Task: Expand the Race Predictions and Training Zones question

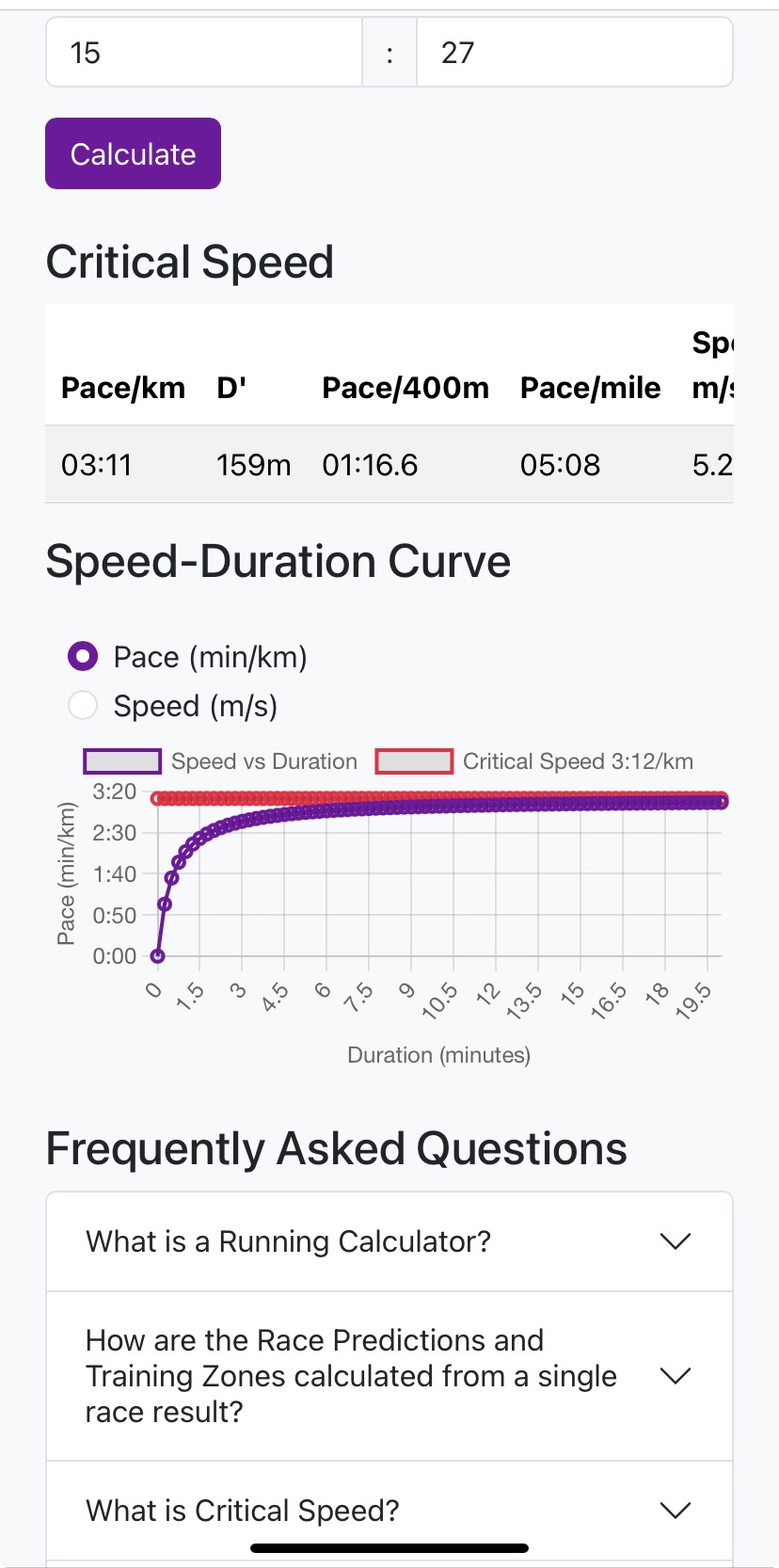Action: (351, 1375)
